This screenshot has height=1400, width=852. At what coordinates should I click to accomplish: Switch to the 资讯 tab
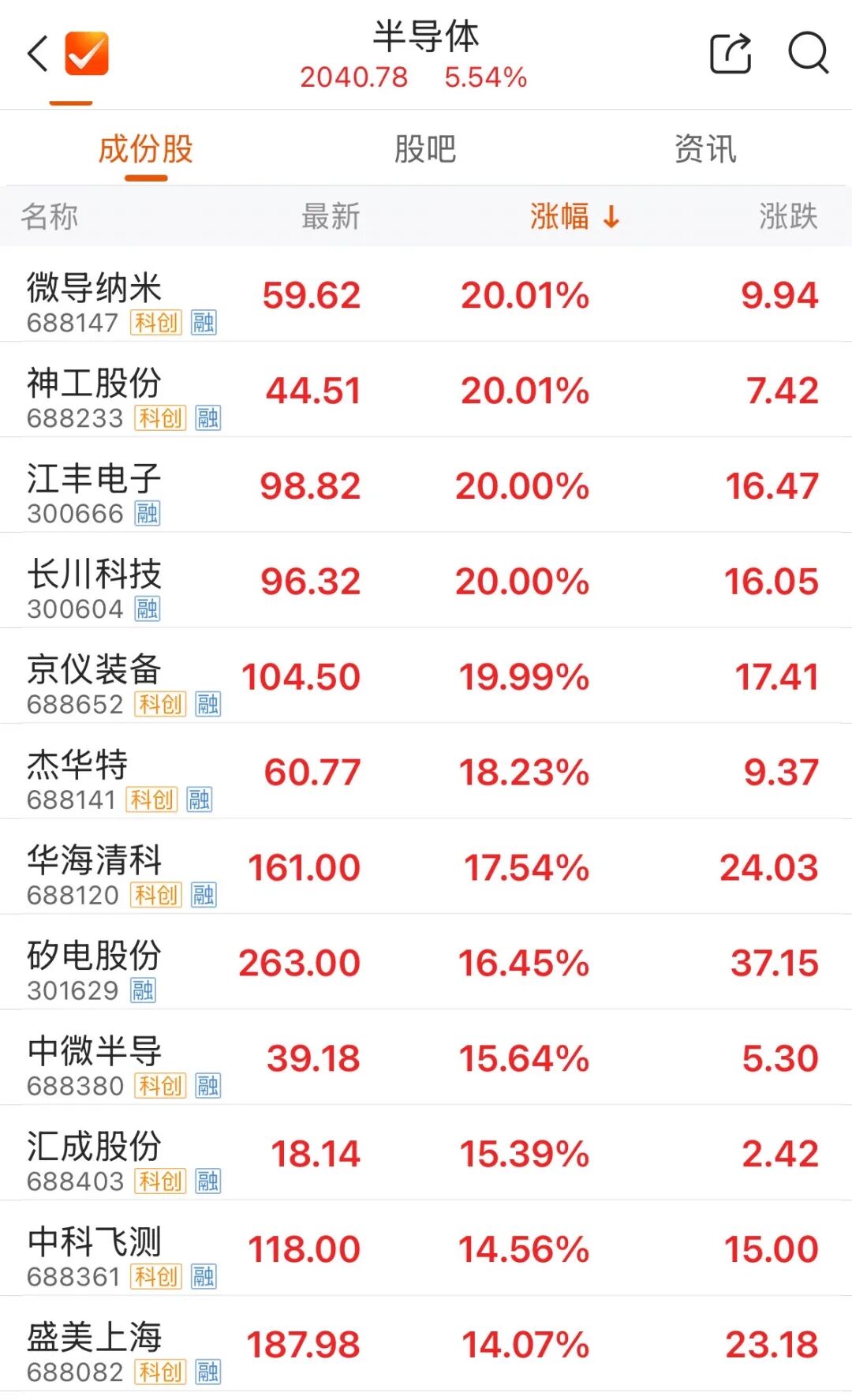[x=705, y=149]
